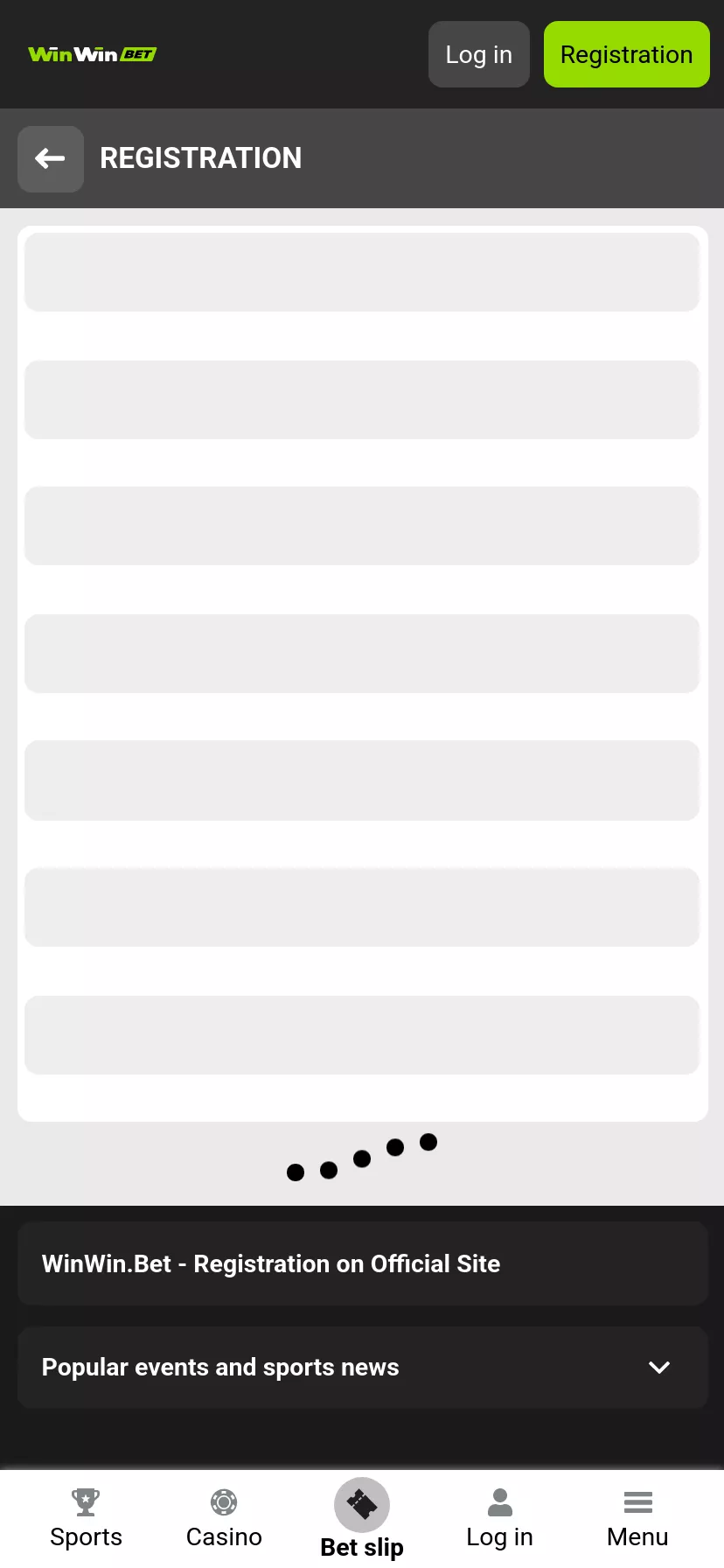Image resolution: width=724 pixels, height=1568 pixels.
Task: Open the Bet slip
Action: (x=362, y=1519)
